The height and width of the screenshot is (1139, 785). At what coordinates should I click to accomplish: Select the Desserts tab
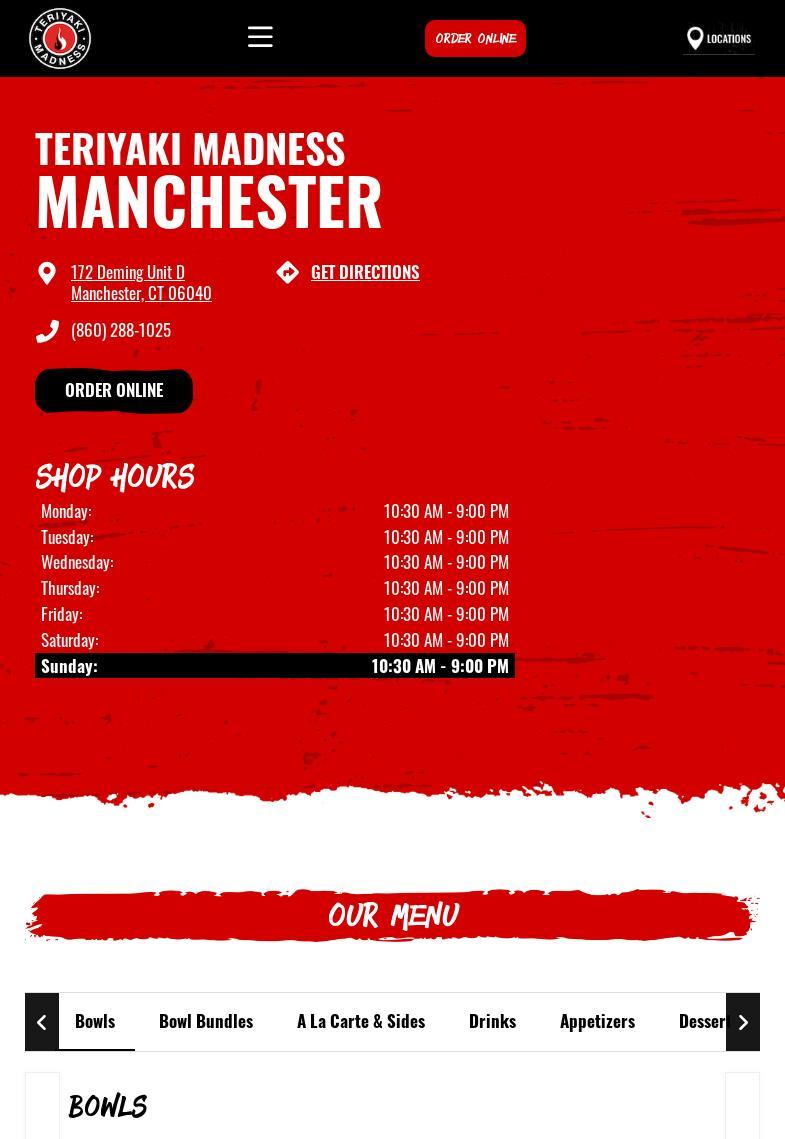(x=702, y=1021)
